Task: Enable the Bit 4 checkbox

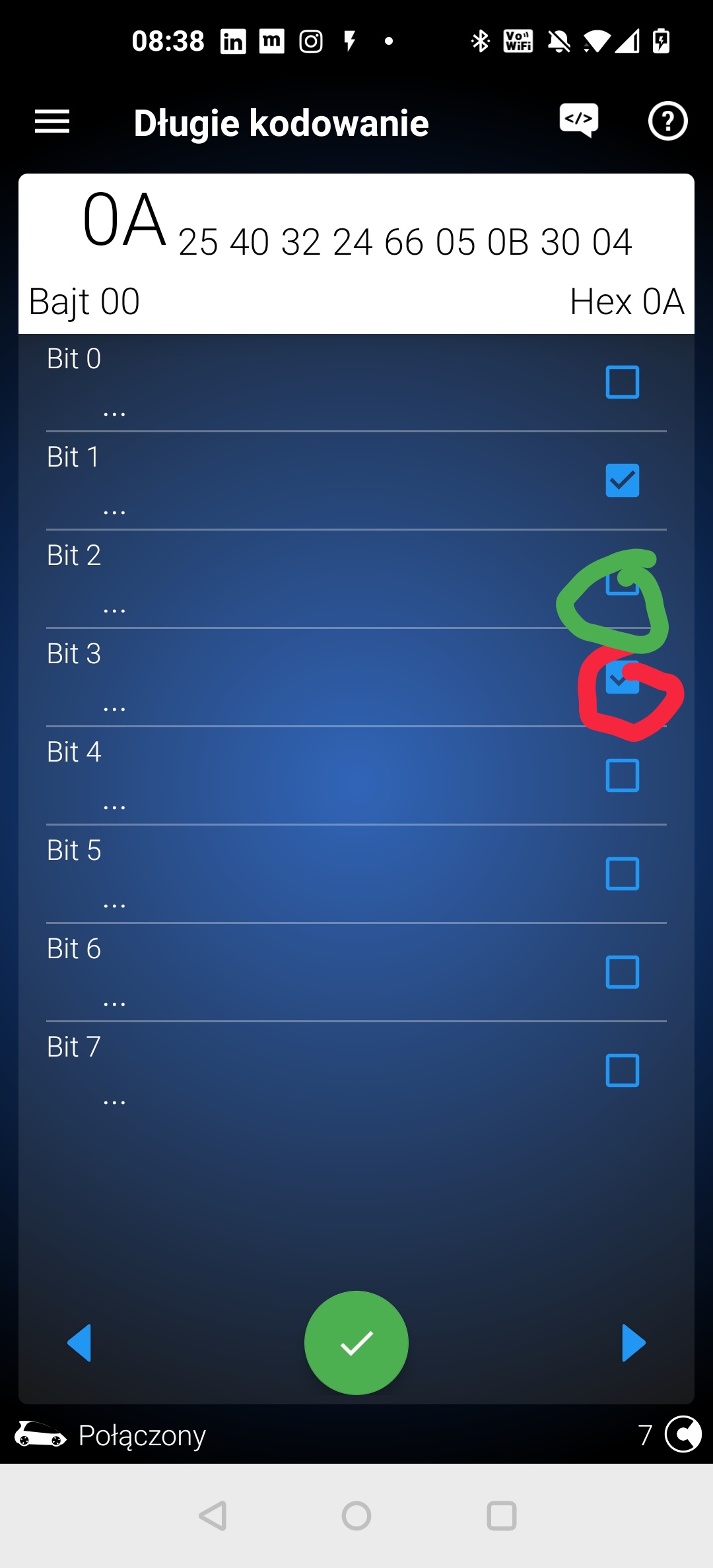Action: [x=622, y=775]
